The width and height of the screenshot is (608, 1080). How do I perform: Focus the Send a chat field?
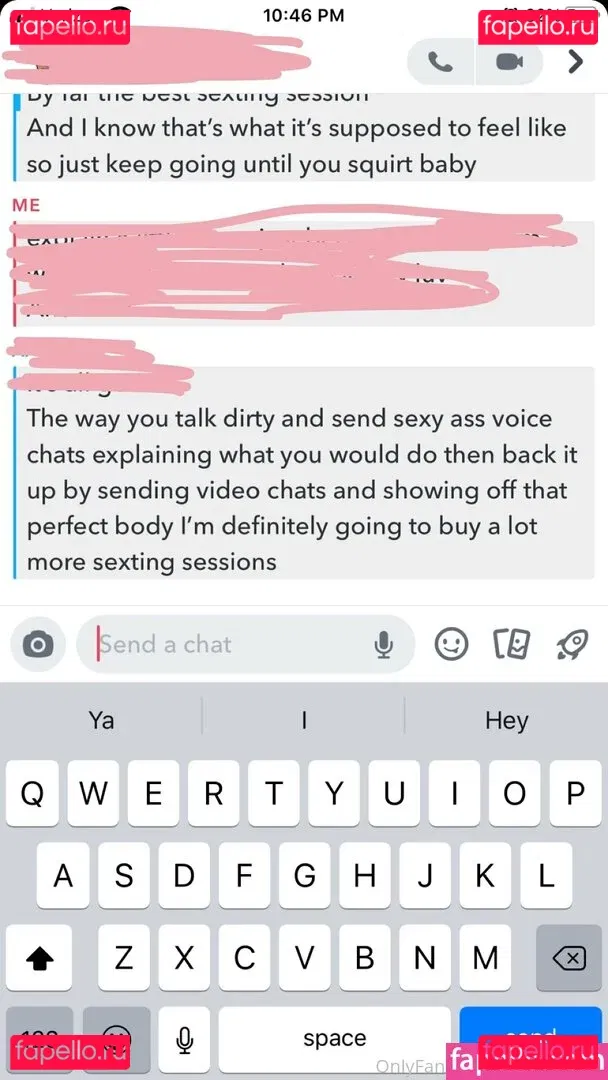point(230,645)
